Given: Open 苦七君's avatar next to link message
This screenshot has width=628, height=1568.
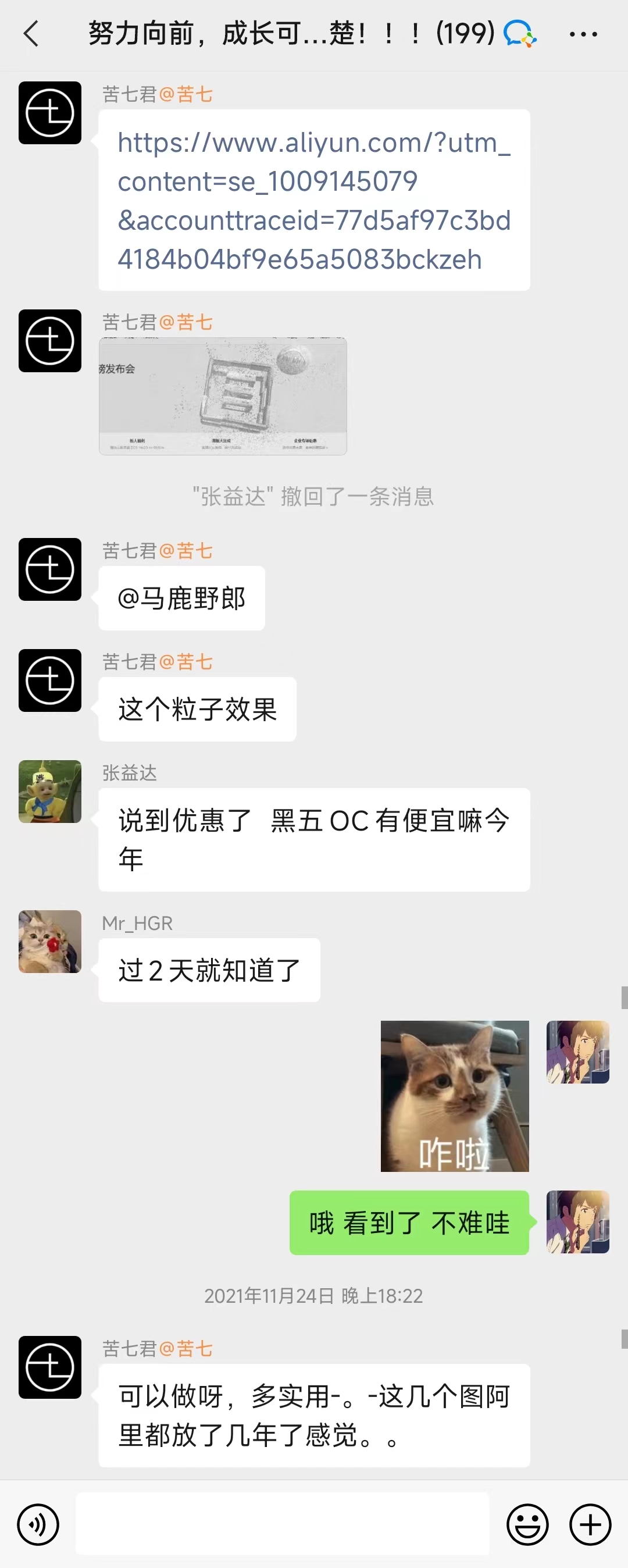Looking at the screenshot, I should pos(50,113).
